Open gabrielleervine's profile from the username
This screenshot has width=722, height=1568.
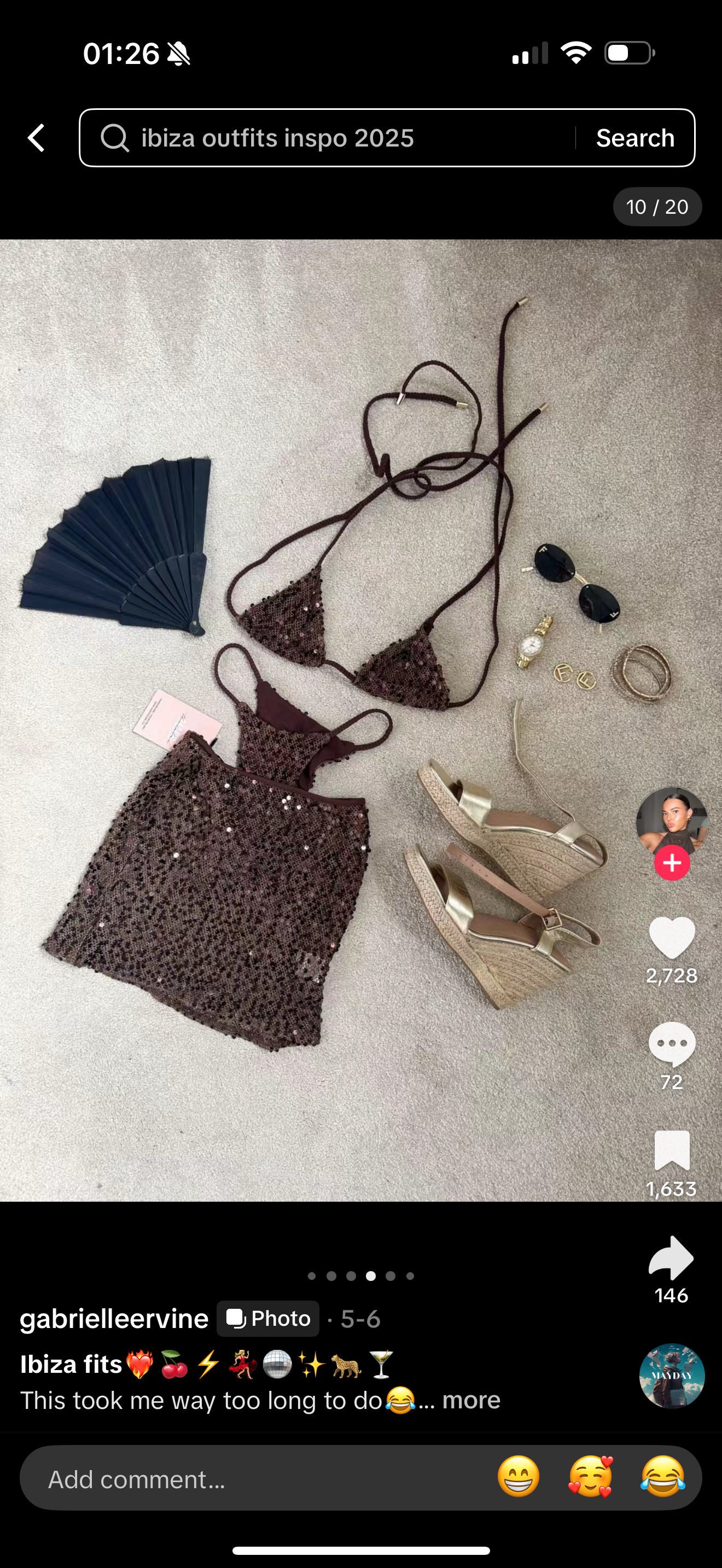point(114,1319)
